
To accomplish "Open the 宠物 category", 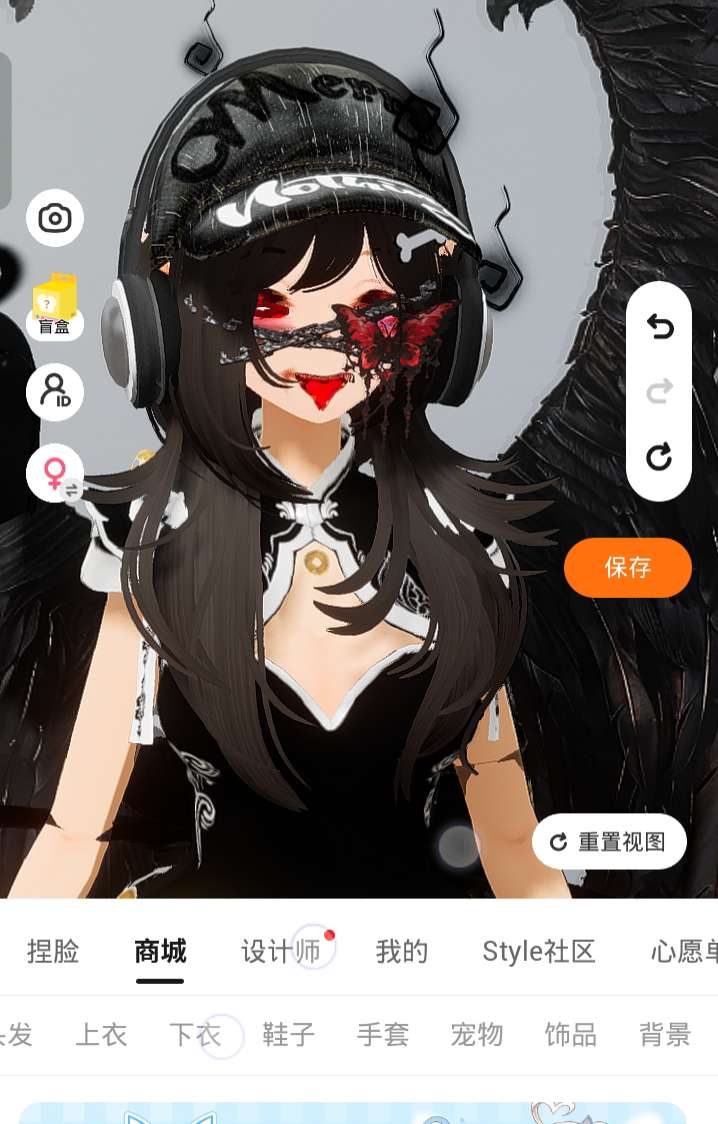I will tap(477, 1035).
